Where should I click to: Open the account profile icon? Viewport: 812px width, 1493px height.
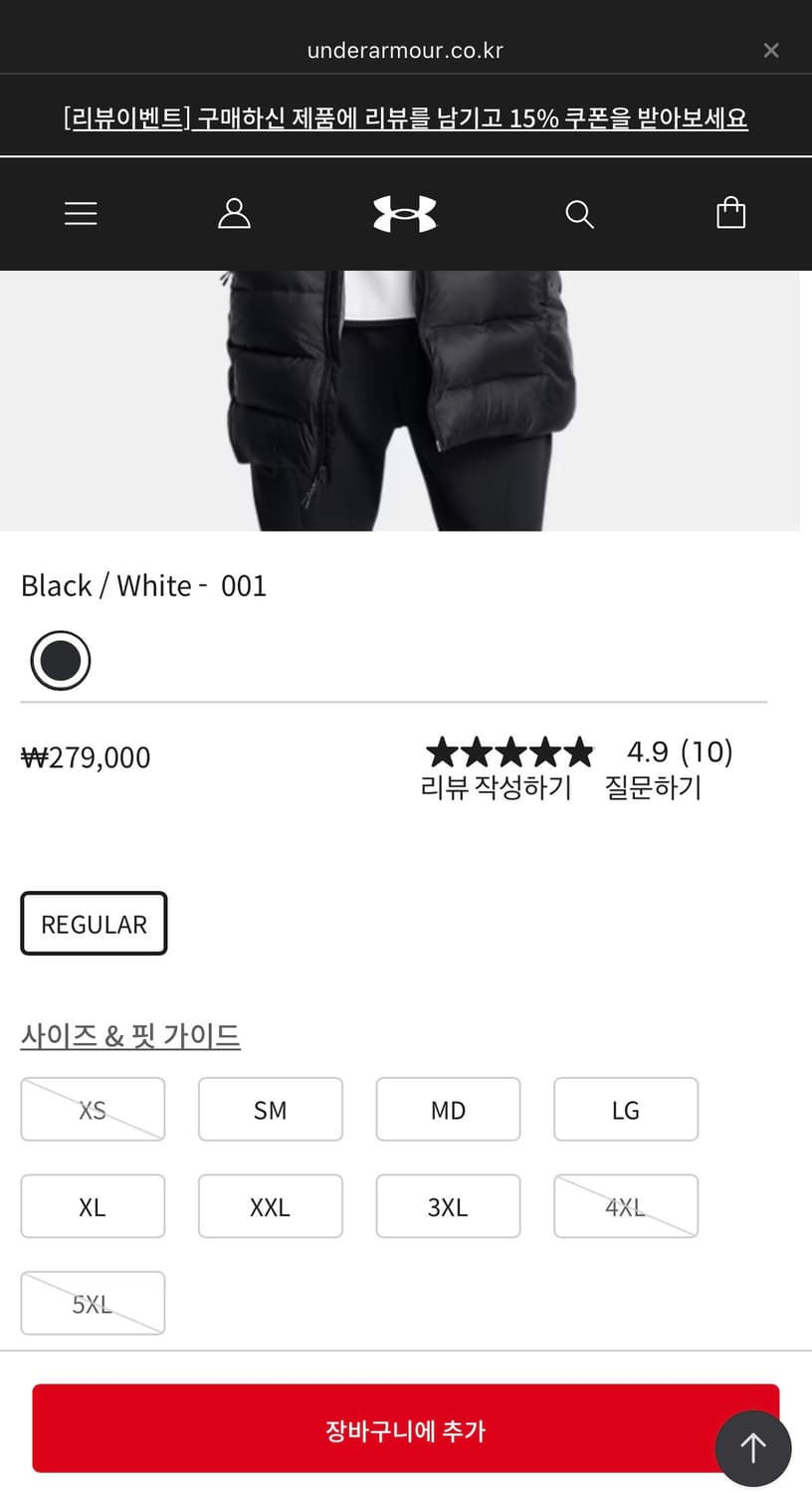pyautogui.click(x=234, y=213)
